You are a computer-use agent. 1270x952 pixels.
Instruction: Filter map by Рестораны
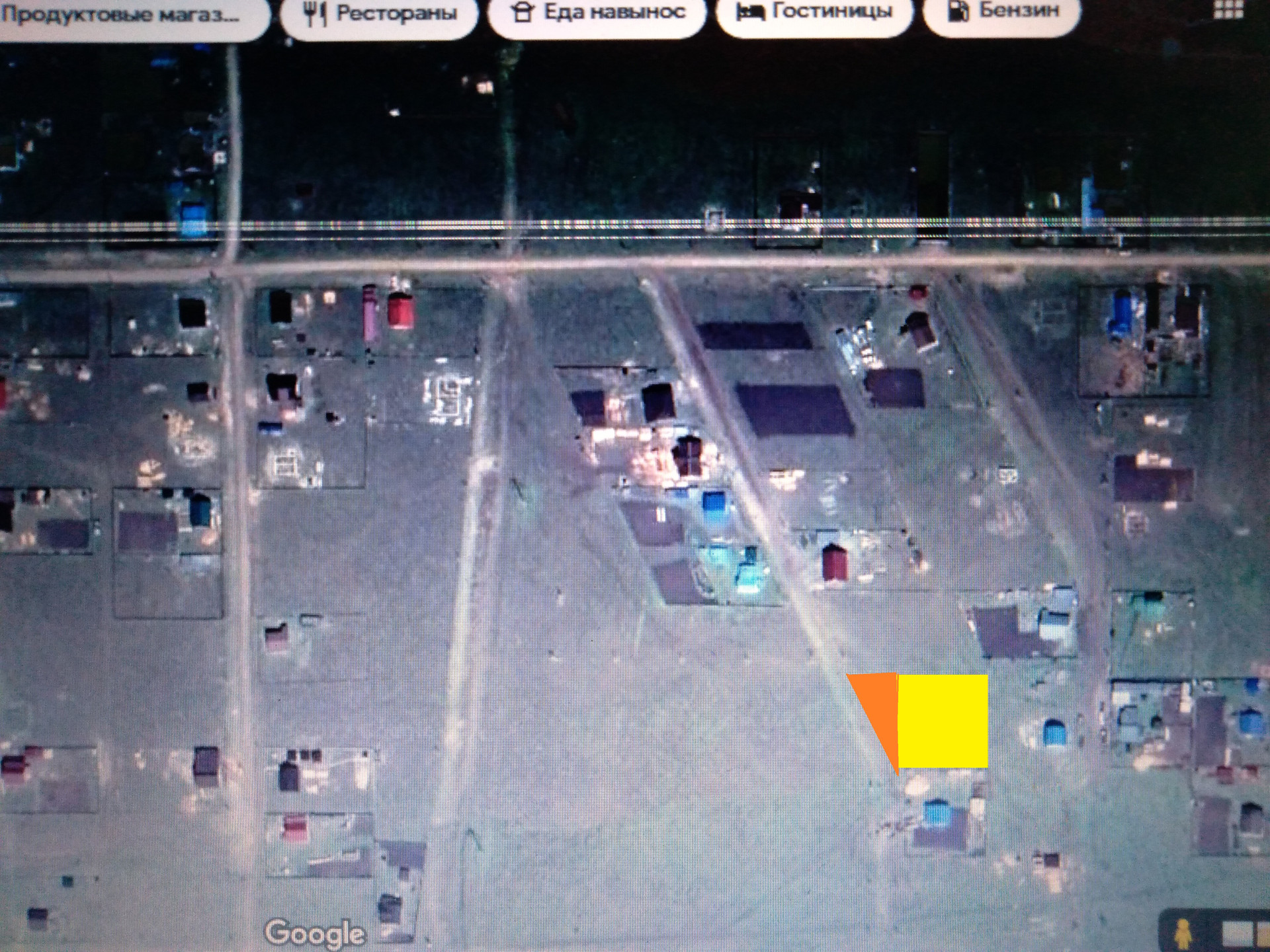[x=380, y=15]
